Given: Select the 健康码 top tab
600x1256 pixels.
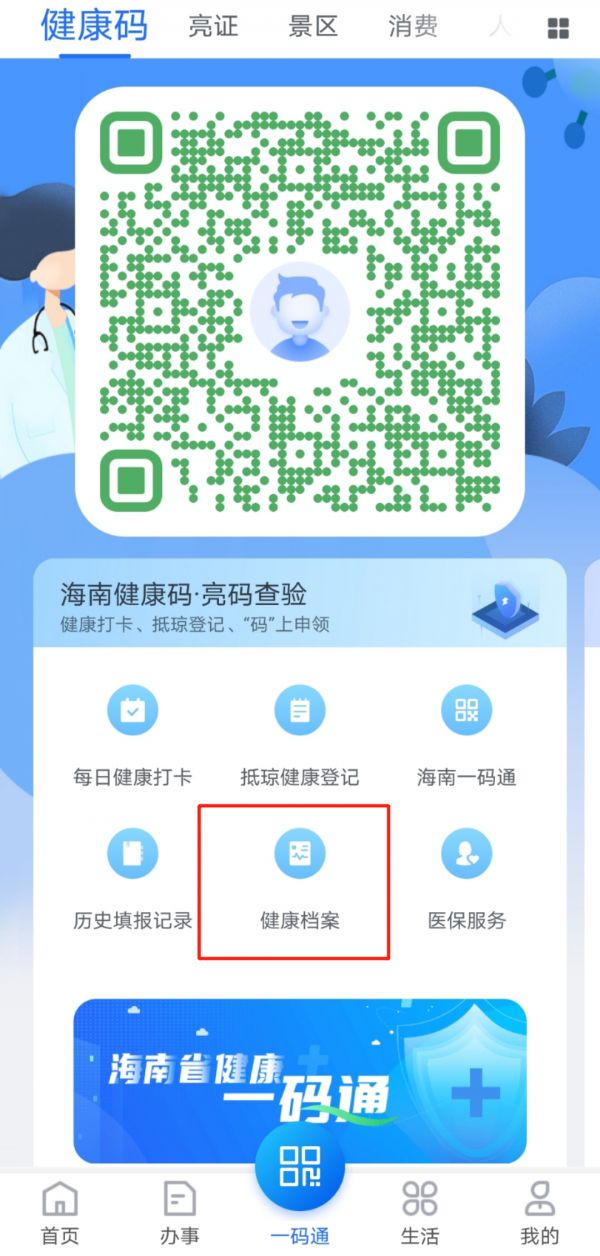Looking at the screenshot, I should pyautogui.click(x=94, y=25).
